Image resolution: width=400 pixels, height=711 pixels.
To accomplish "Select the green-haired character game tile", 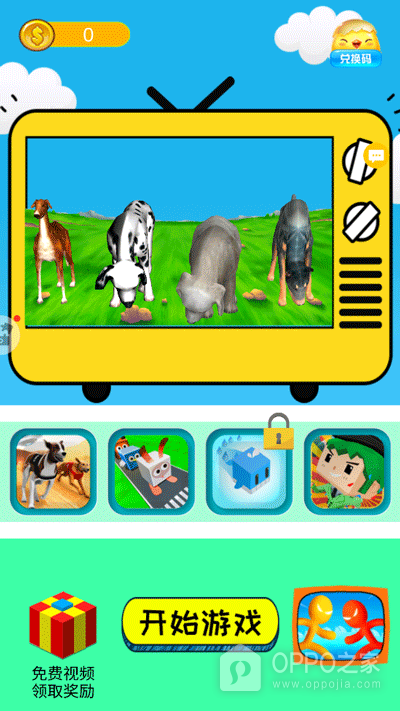I will pyautogui.click(x=347, y=472).
